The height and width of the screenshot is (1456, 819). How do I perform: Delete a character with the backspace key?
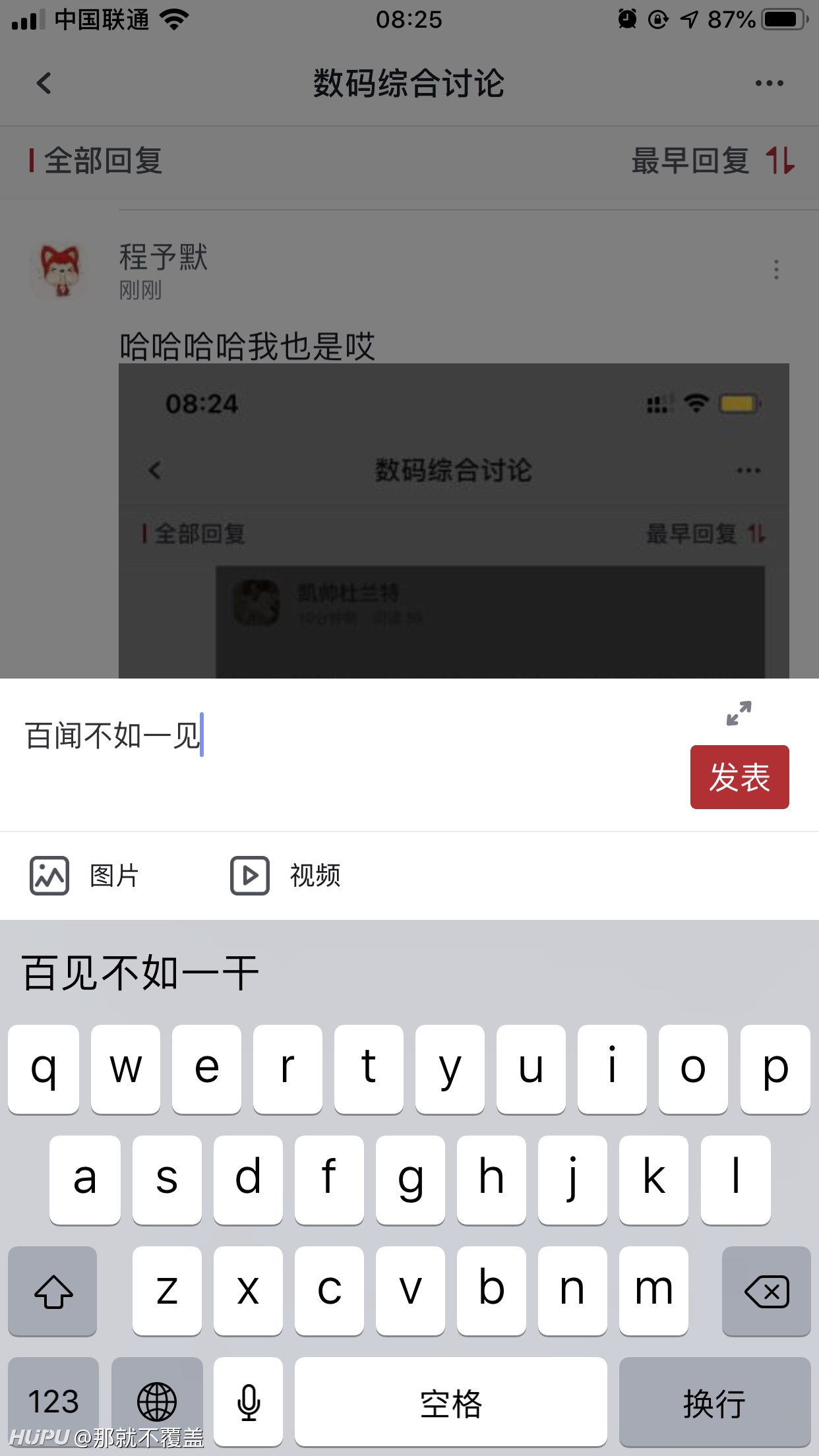766,1290
